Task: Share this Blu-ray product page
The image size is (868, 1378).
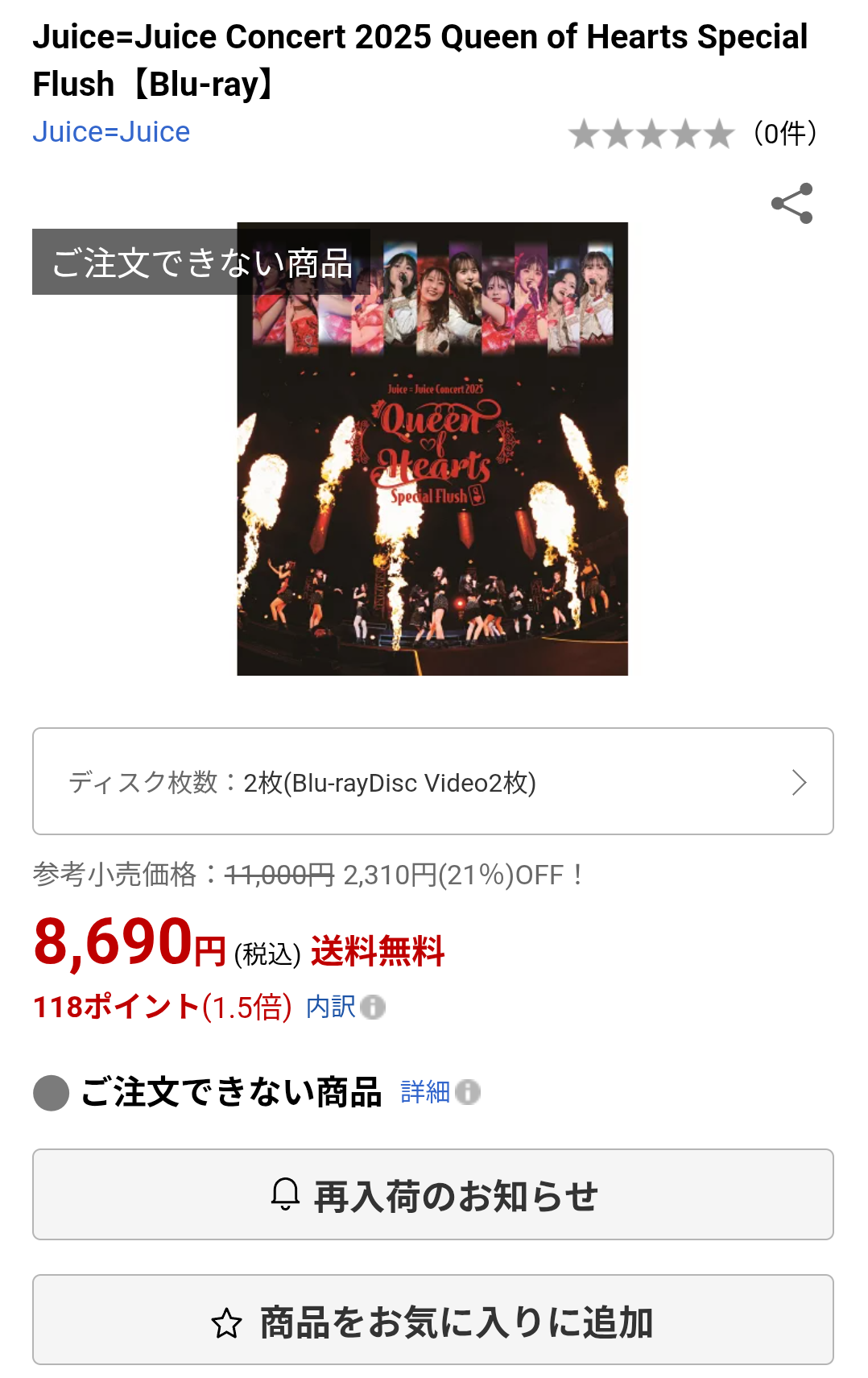Action: (792, 204)
